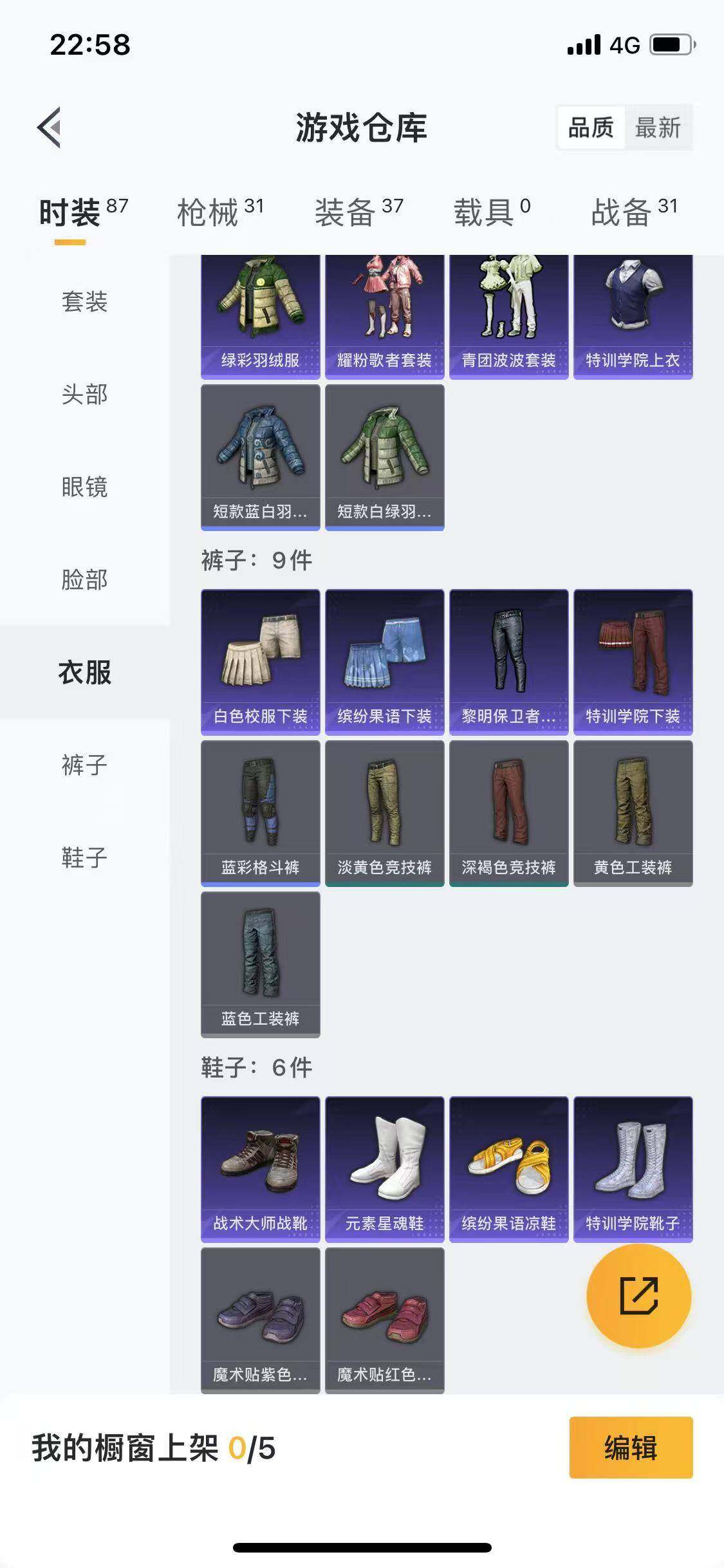Open the 耀粉歌者套装 outfit set
The width and height of the screenshot is (724, 1568).
[x=384, y=315]
